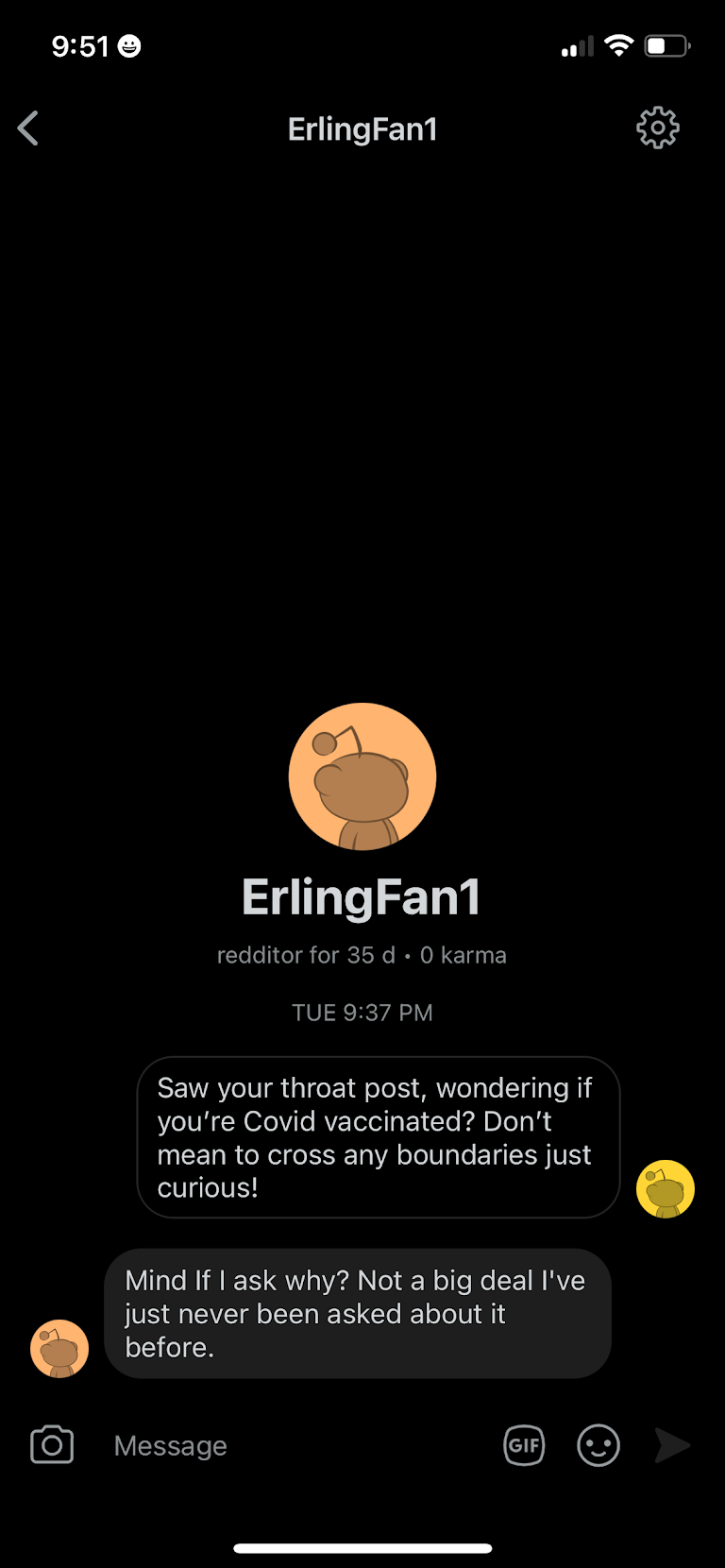Image resolution: width=725 pixels, height=1568 pixels.
Task: Open the camera to attach a photo
Action: (x=52, y=1445)
